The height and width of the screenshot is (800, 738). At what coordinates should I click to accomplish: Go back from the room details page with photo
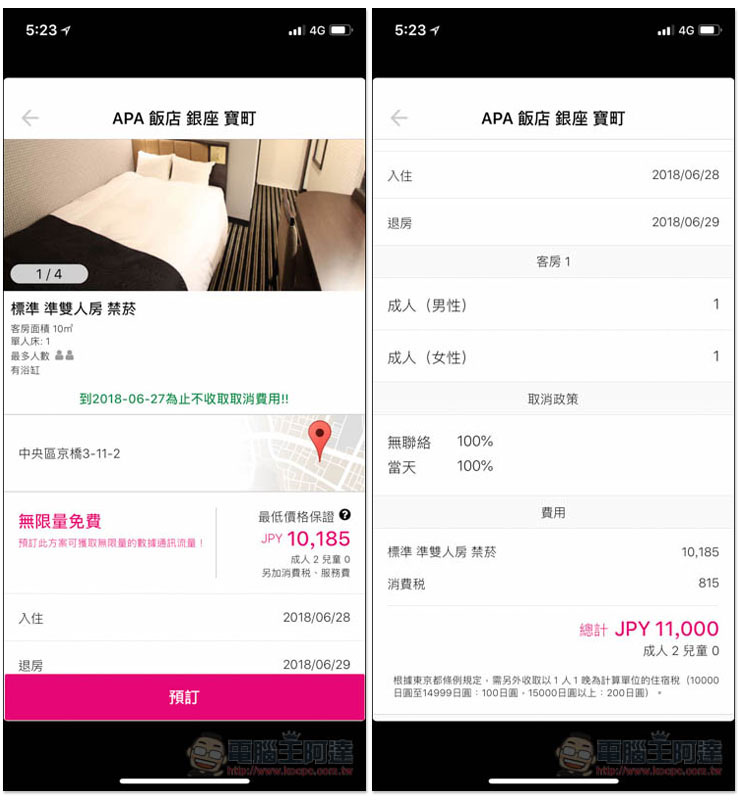pos(30,118)
